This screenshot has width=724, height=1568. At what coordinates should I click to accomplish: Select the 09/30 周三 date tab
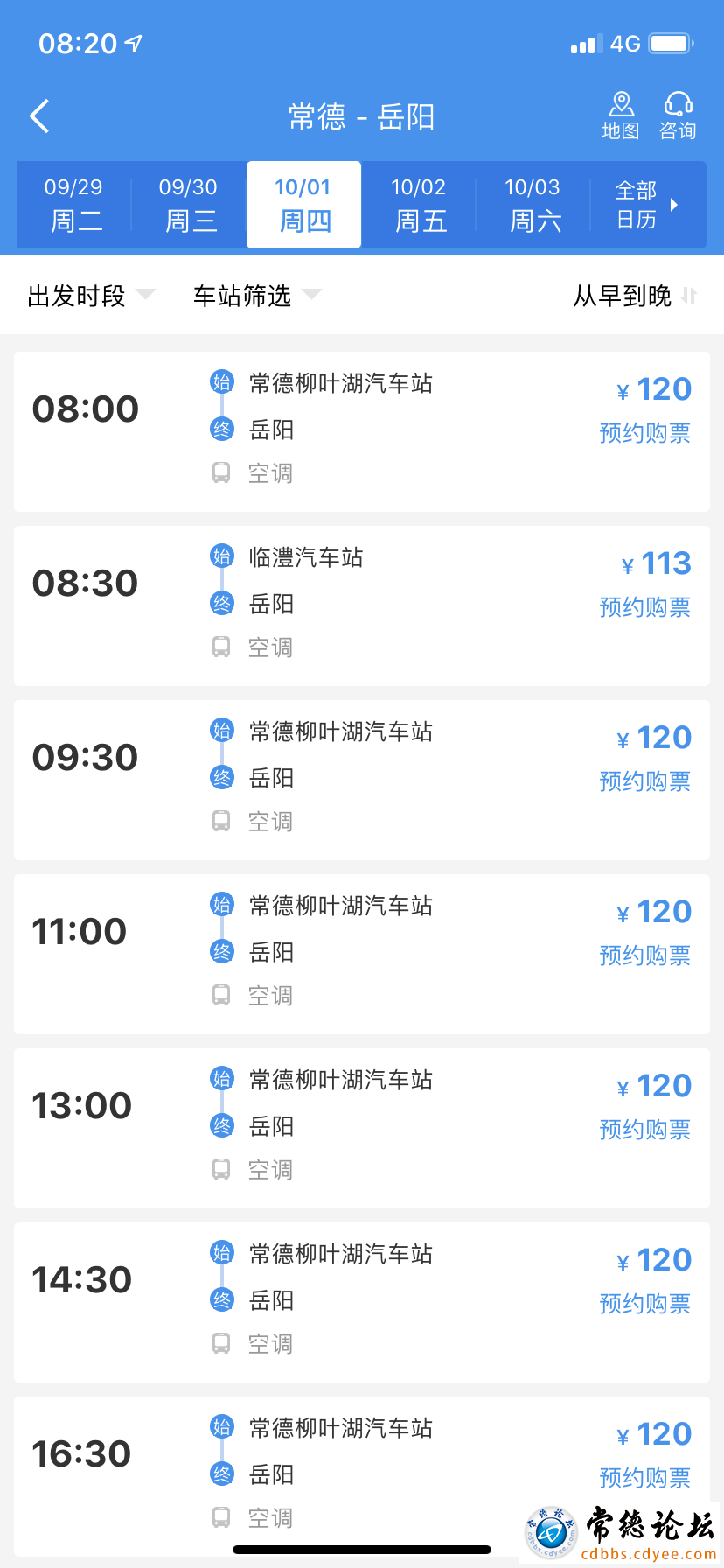pos(189,205)
